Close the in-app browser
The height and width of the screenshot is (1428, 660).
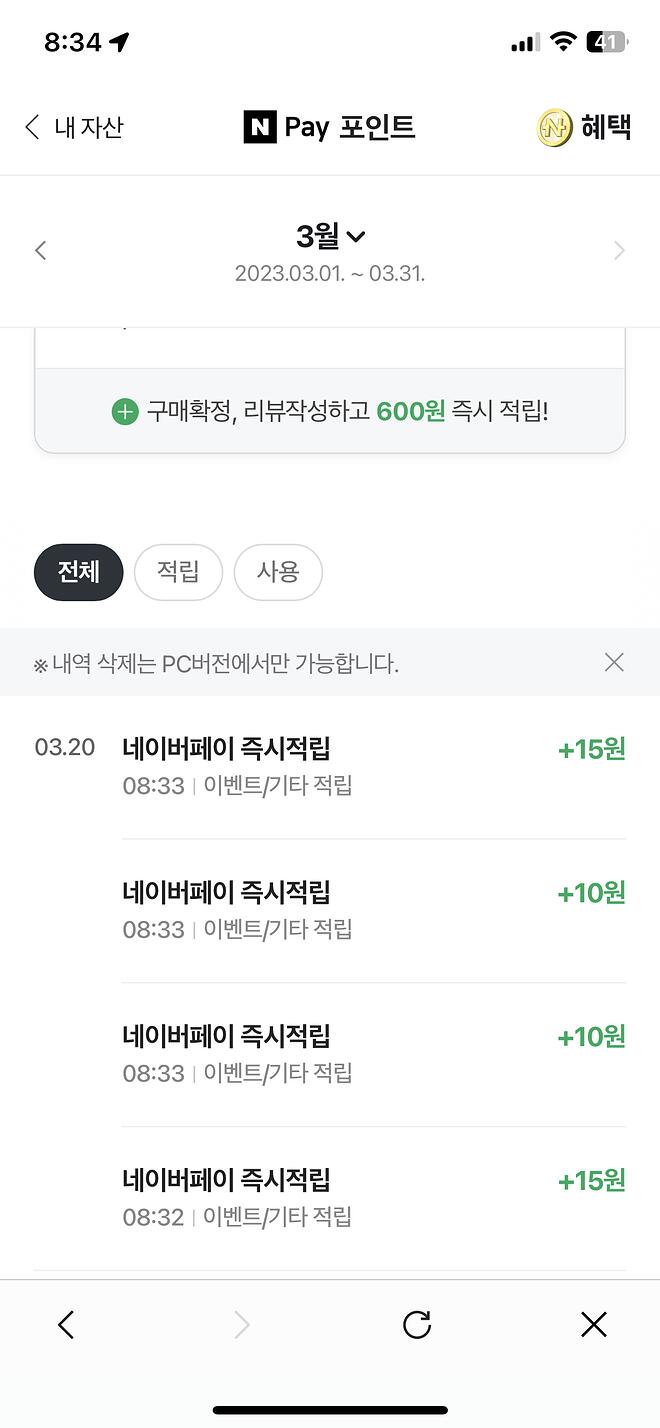coord(594,1325)
